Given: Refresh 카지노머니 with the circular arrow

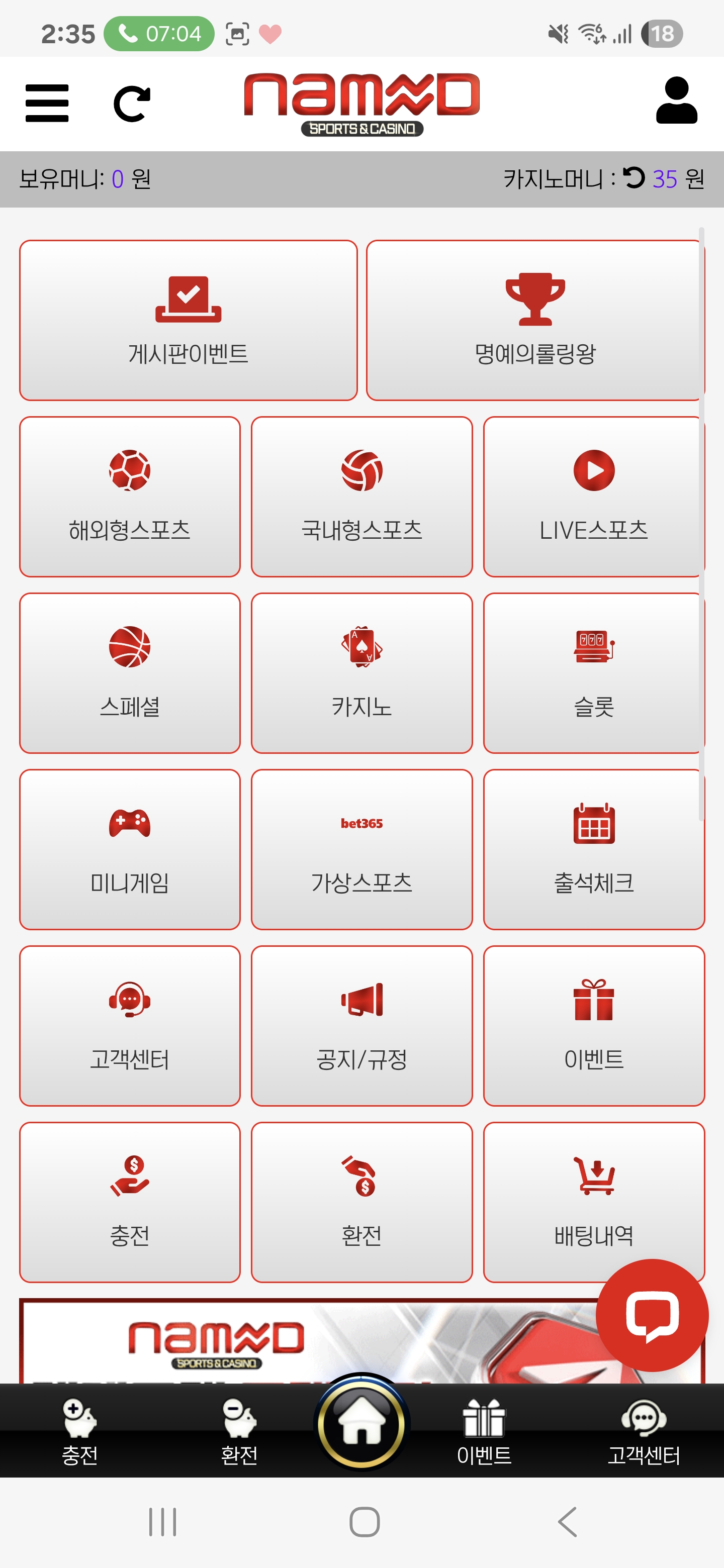Looking at the screenshot, I should coord(633,179).
